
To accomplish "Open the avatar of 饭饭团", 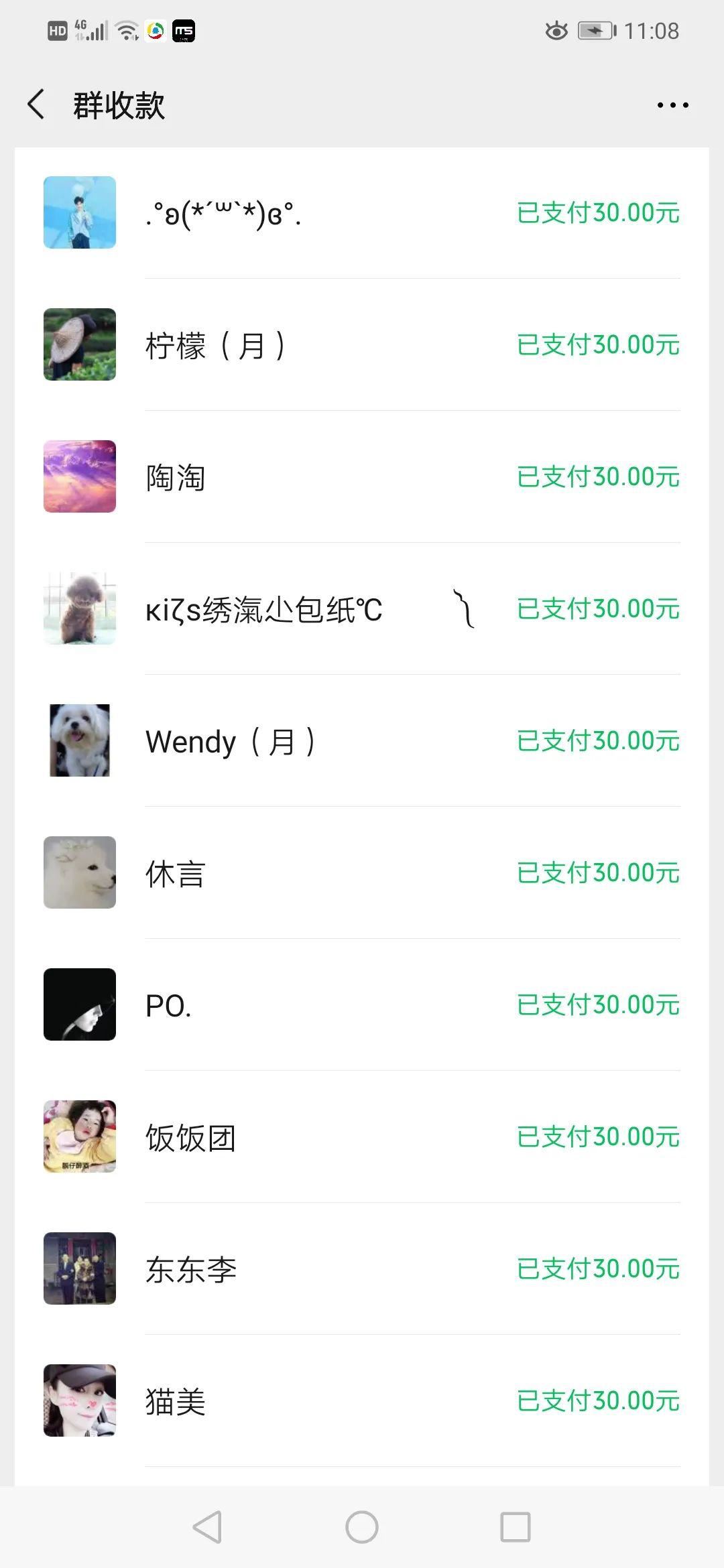I will pos(79,1137).
